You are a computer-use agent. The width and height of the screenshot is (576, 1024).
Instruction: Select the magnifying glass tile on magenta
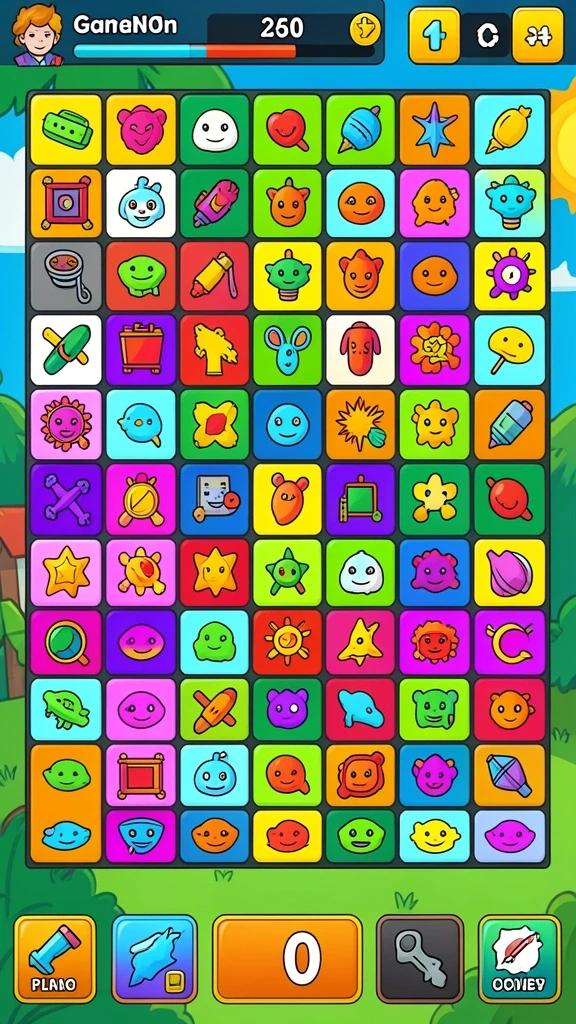(66, 642)
